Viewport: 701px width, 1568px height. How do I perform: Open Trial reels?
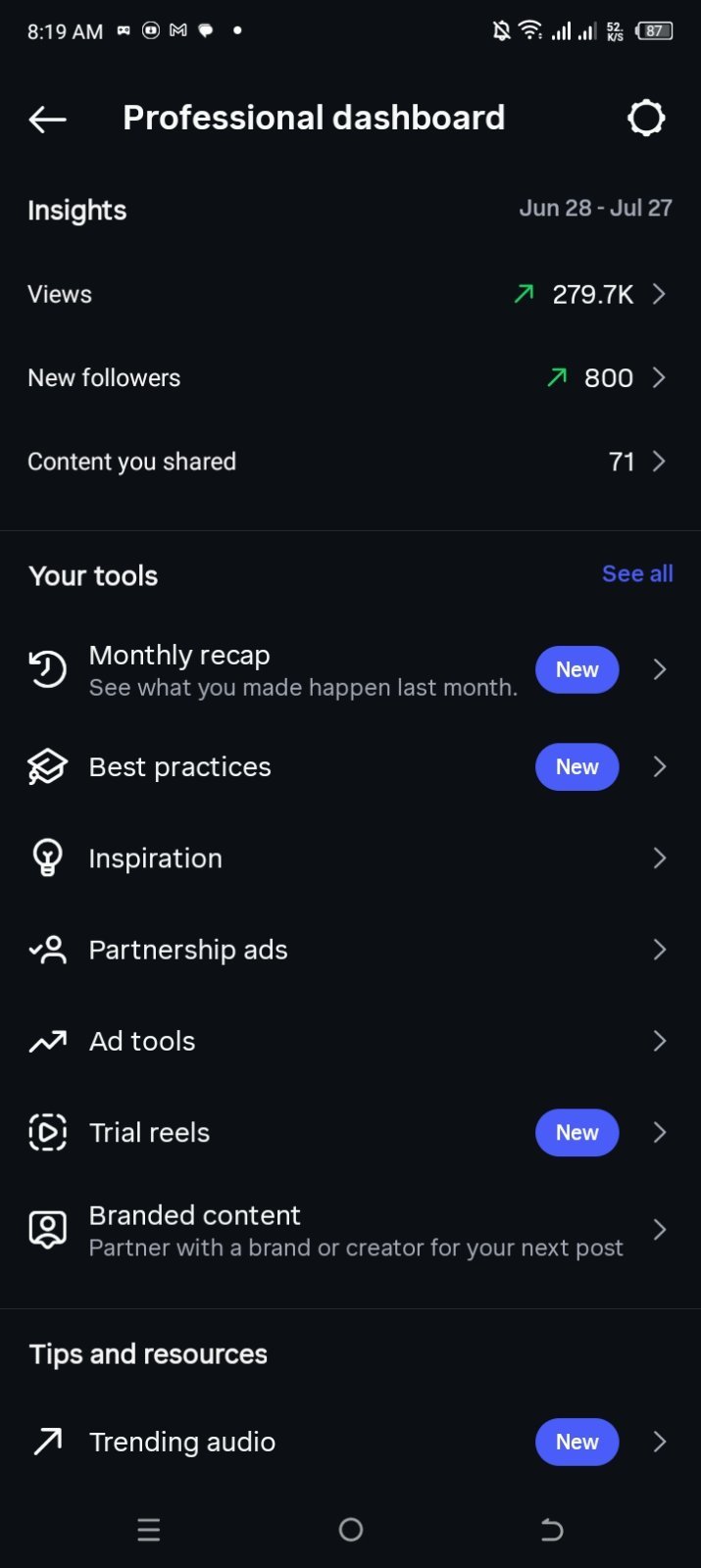pos(350,1132)
